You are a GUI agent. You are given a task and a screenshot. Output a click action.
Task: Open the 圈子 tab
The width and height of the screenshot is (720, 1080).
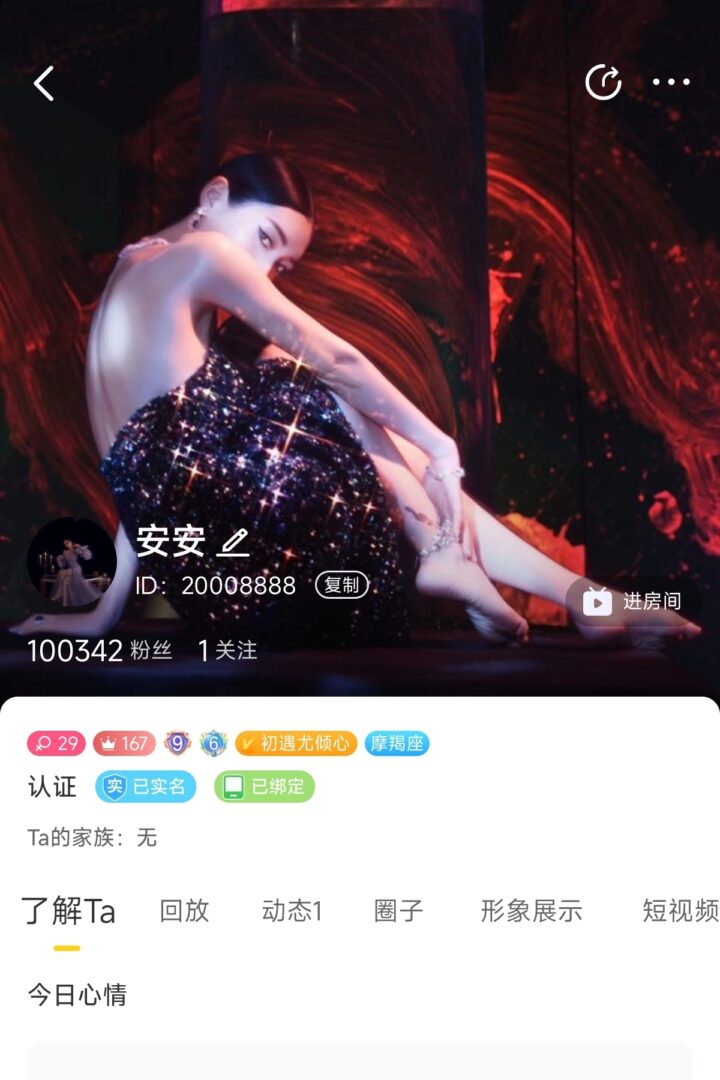pyautogui.click(x=398, y=910)
